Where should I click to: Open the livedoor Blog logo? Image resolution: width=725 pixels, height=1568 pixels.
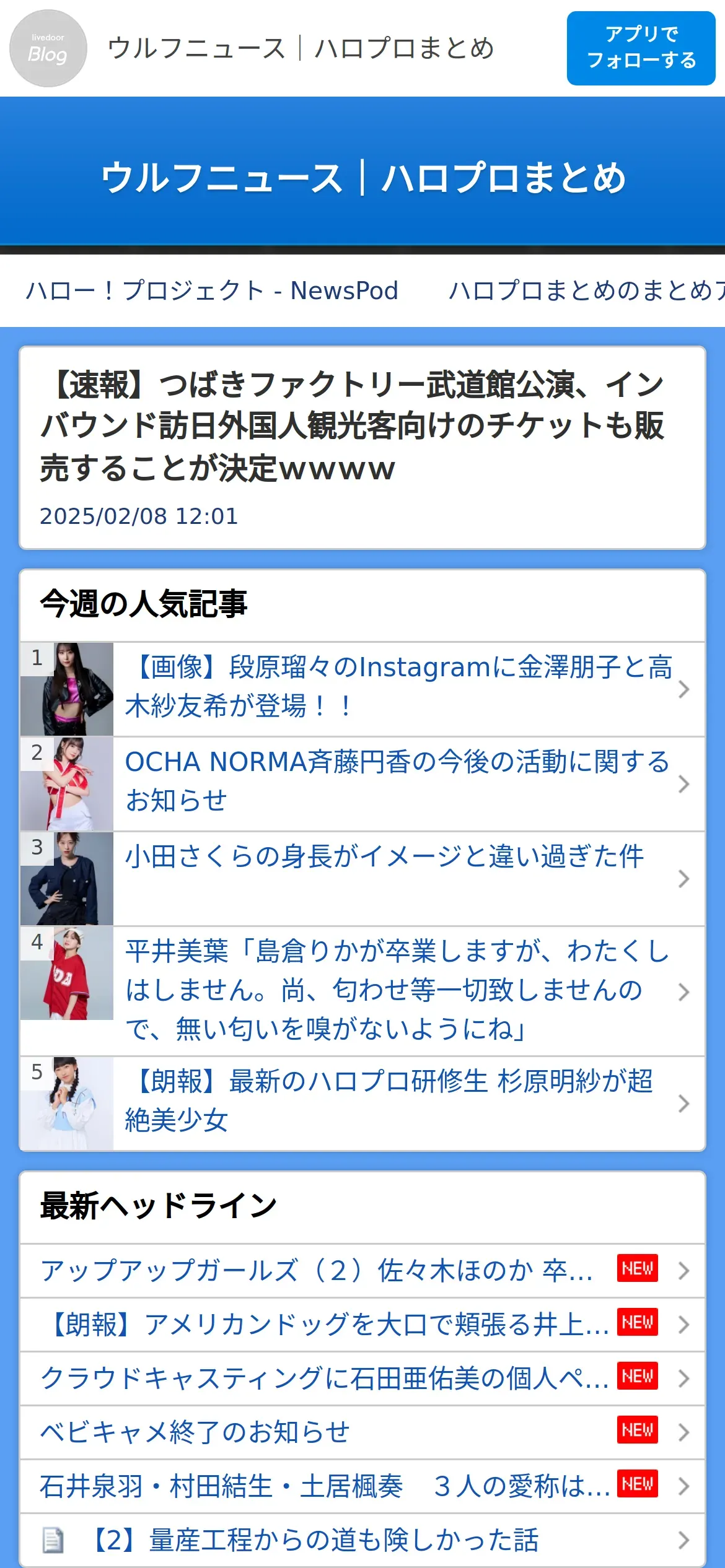click(x=48, y=48)
